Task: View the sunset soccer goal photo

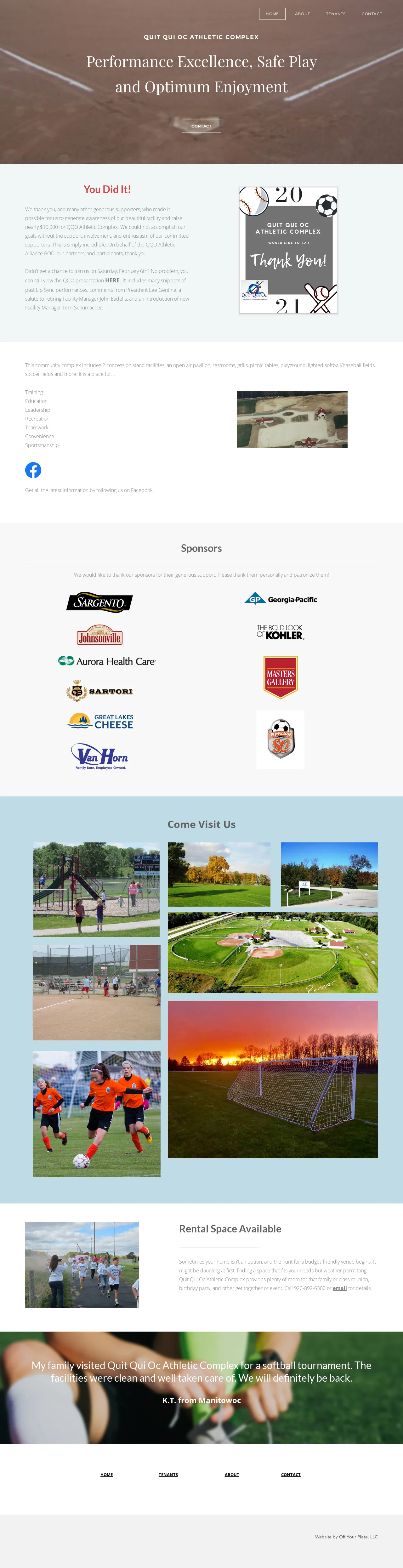Action: (272, 1078)
